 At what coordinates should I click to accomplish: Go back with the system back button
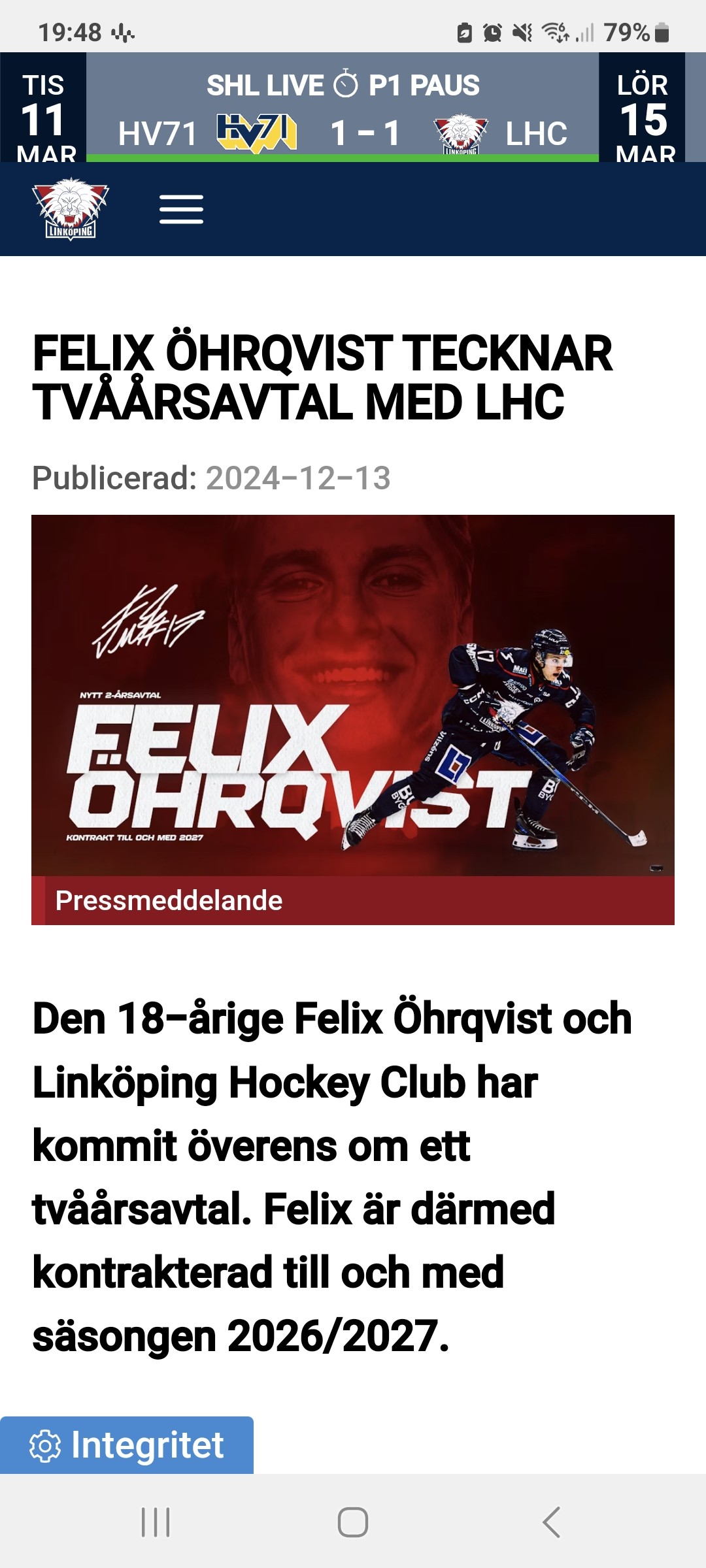coord(551,1522)
